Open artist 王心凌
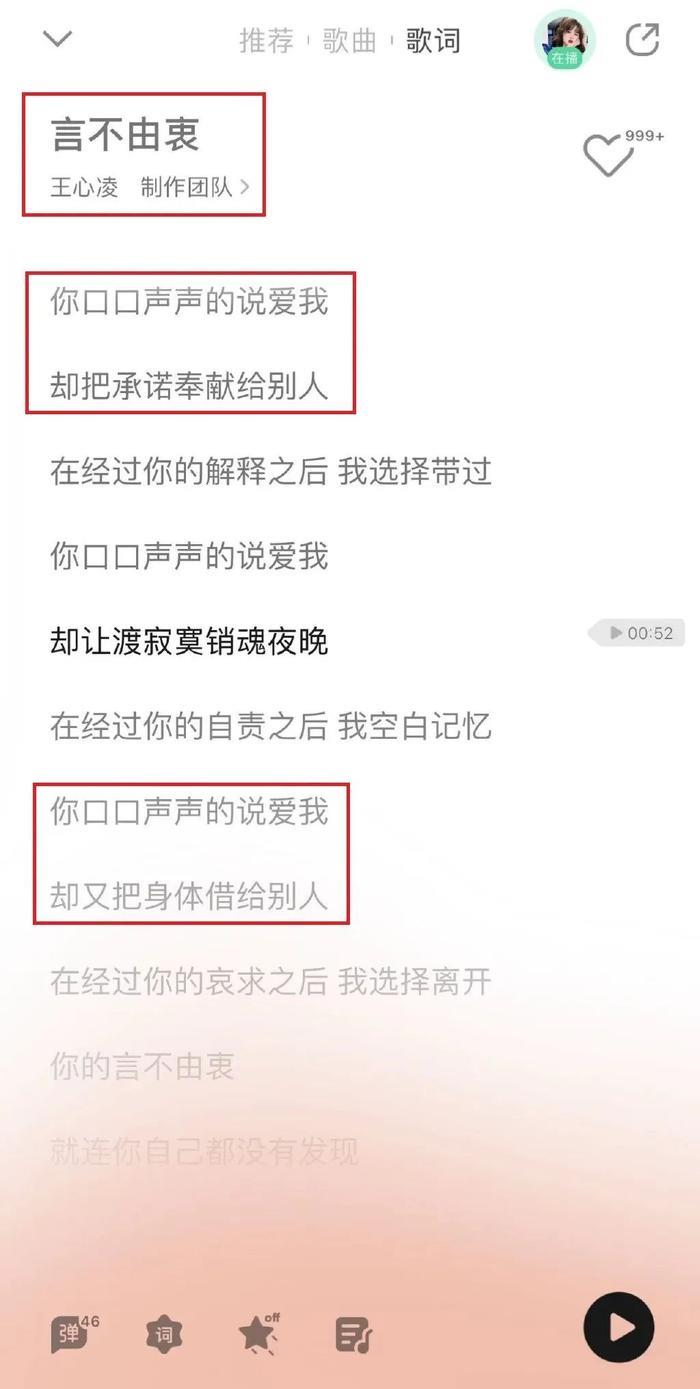The height and width of the screenshot is (1389, 700). (x=84, y=187)
